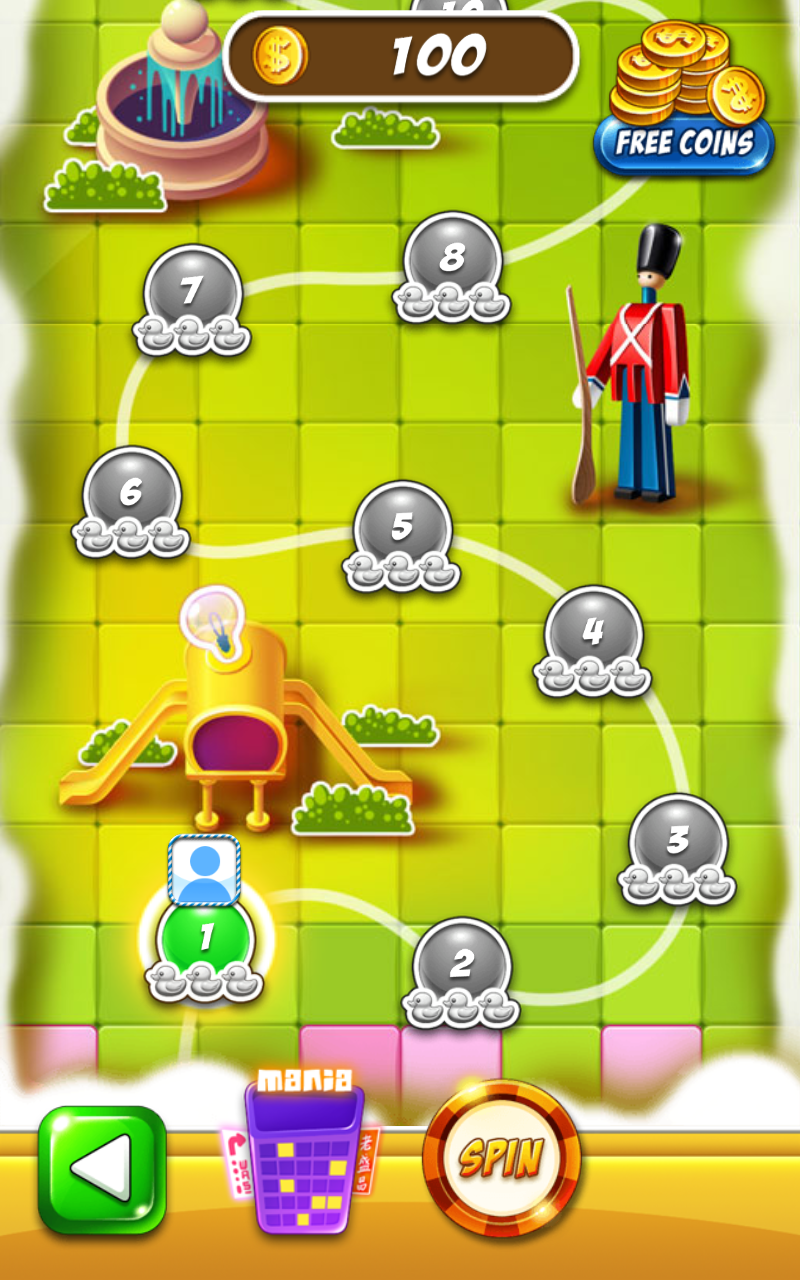Select level 2 on the map
800x1280 pixels.
tap(461, 965)
